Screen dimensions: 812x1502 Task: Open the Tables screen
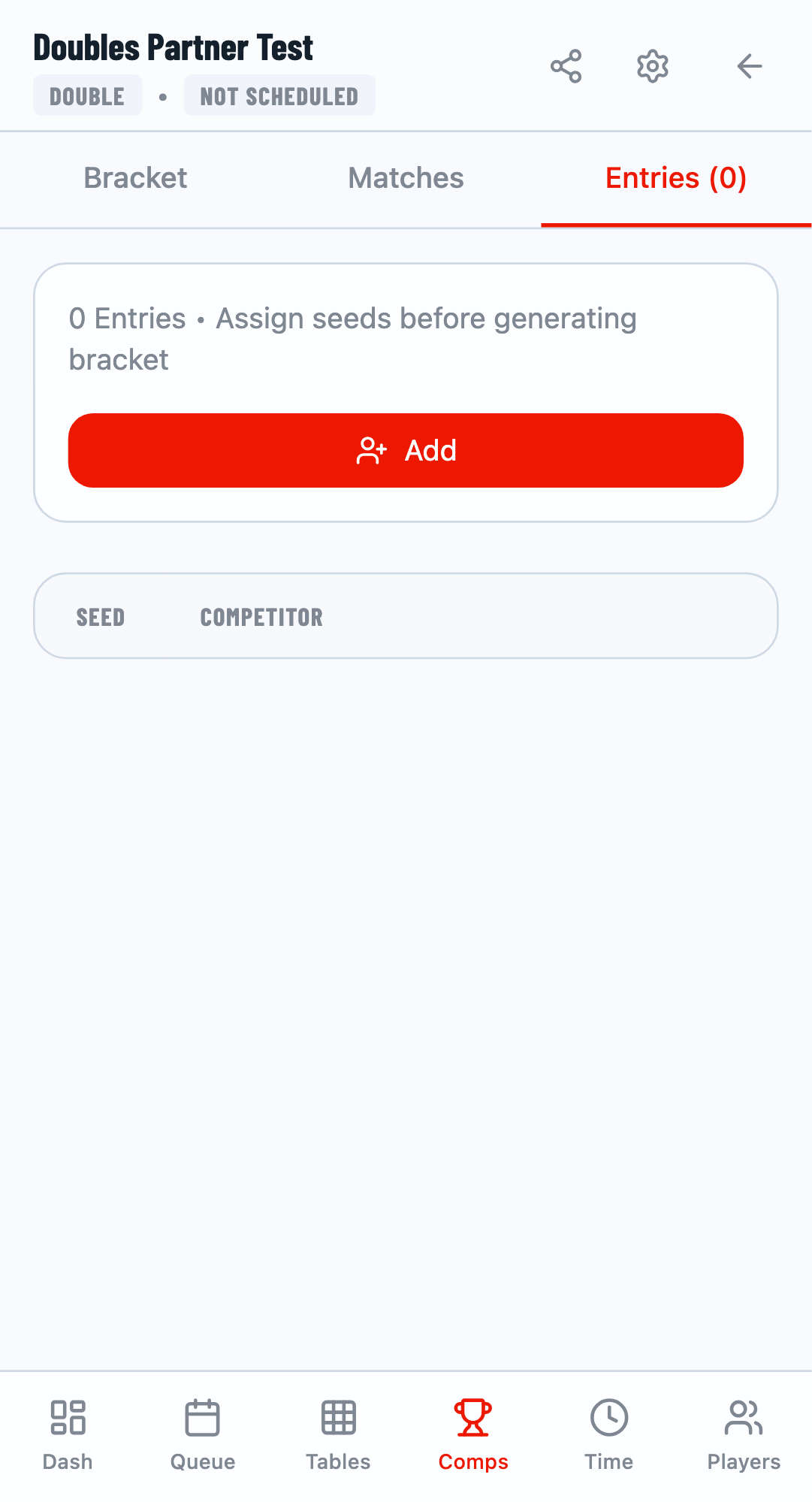(x=337, y=1434)
